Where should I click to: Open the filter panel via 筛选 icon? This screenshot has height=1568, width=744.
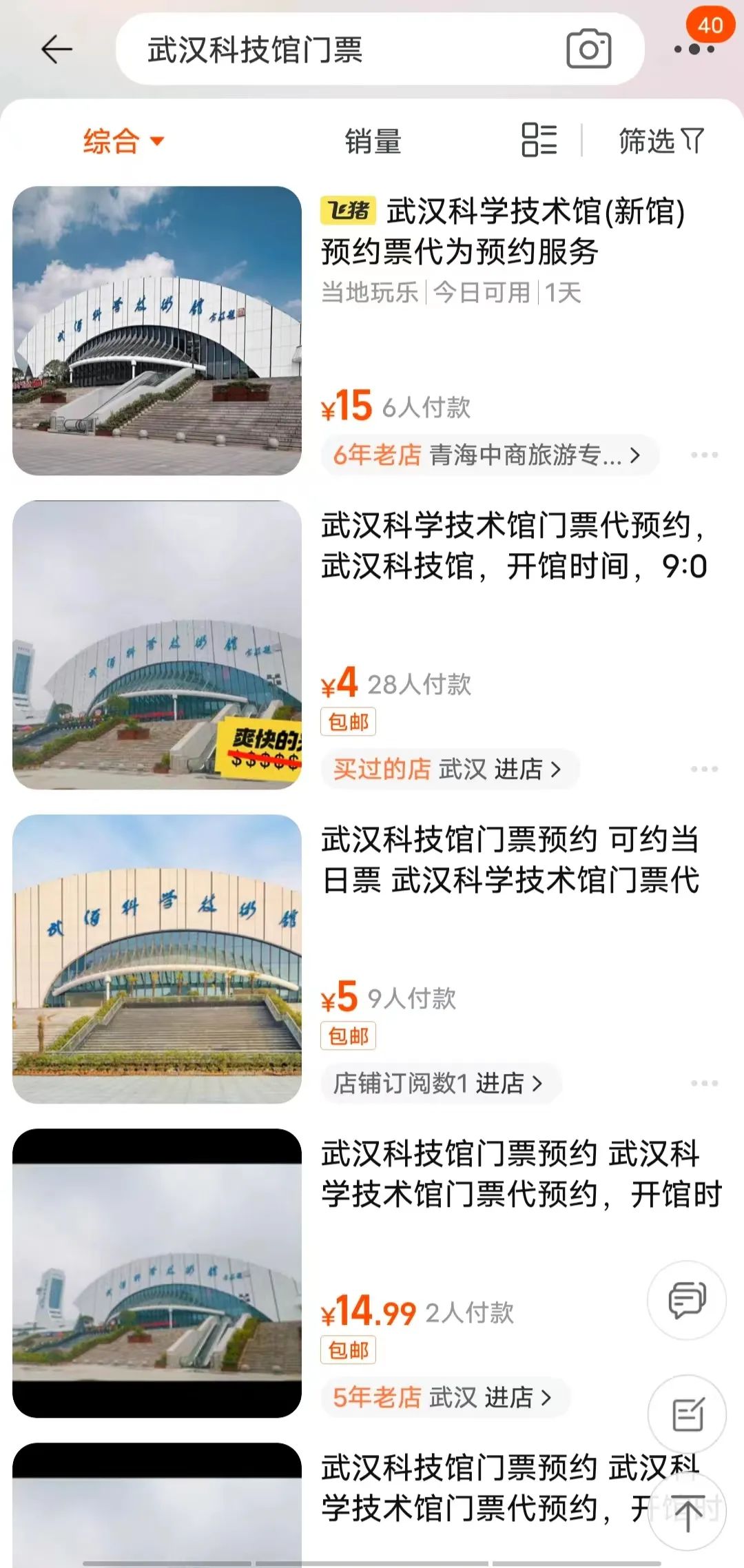tap(659, 141)
